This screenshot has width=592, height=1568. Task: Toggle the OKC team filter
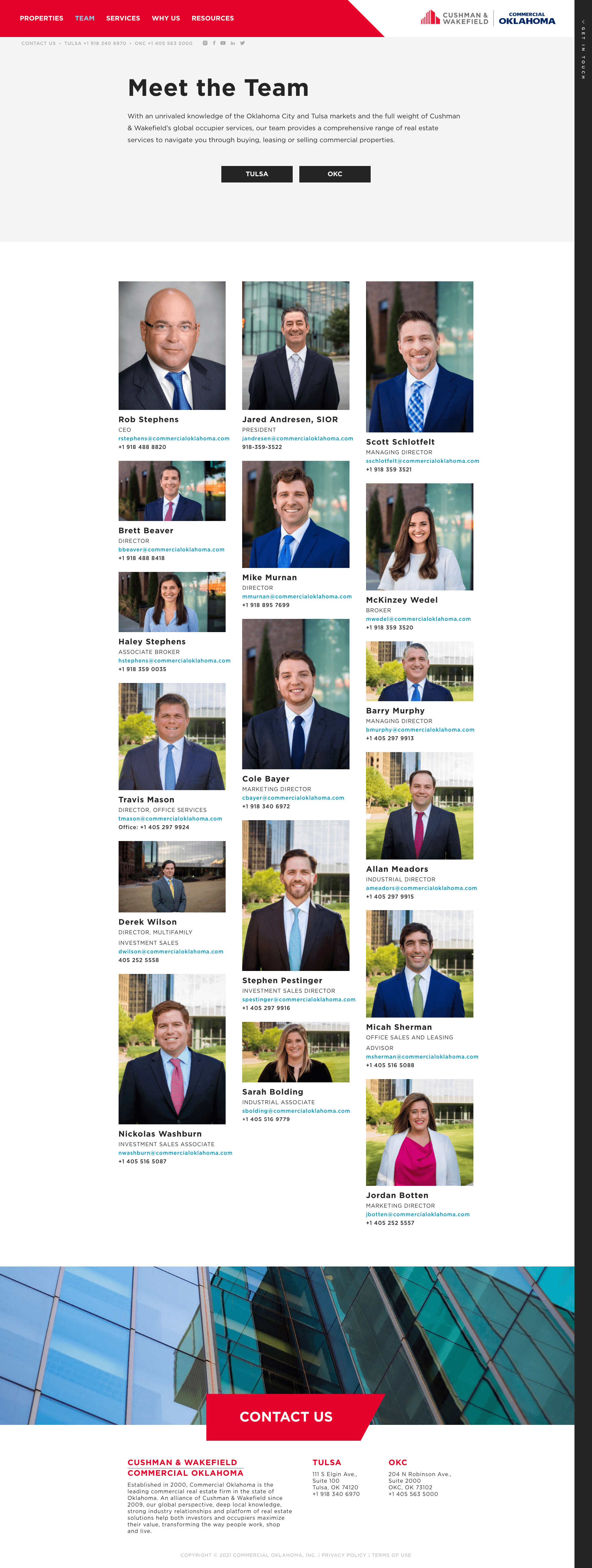click(335, 174)
